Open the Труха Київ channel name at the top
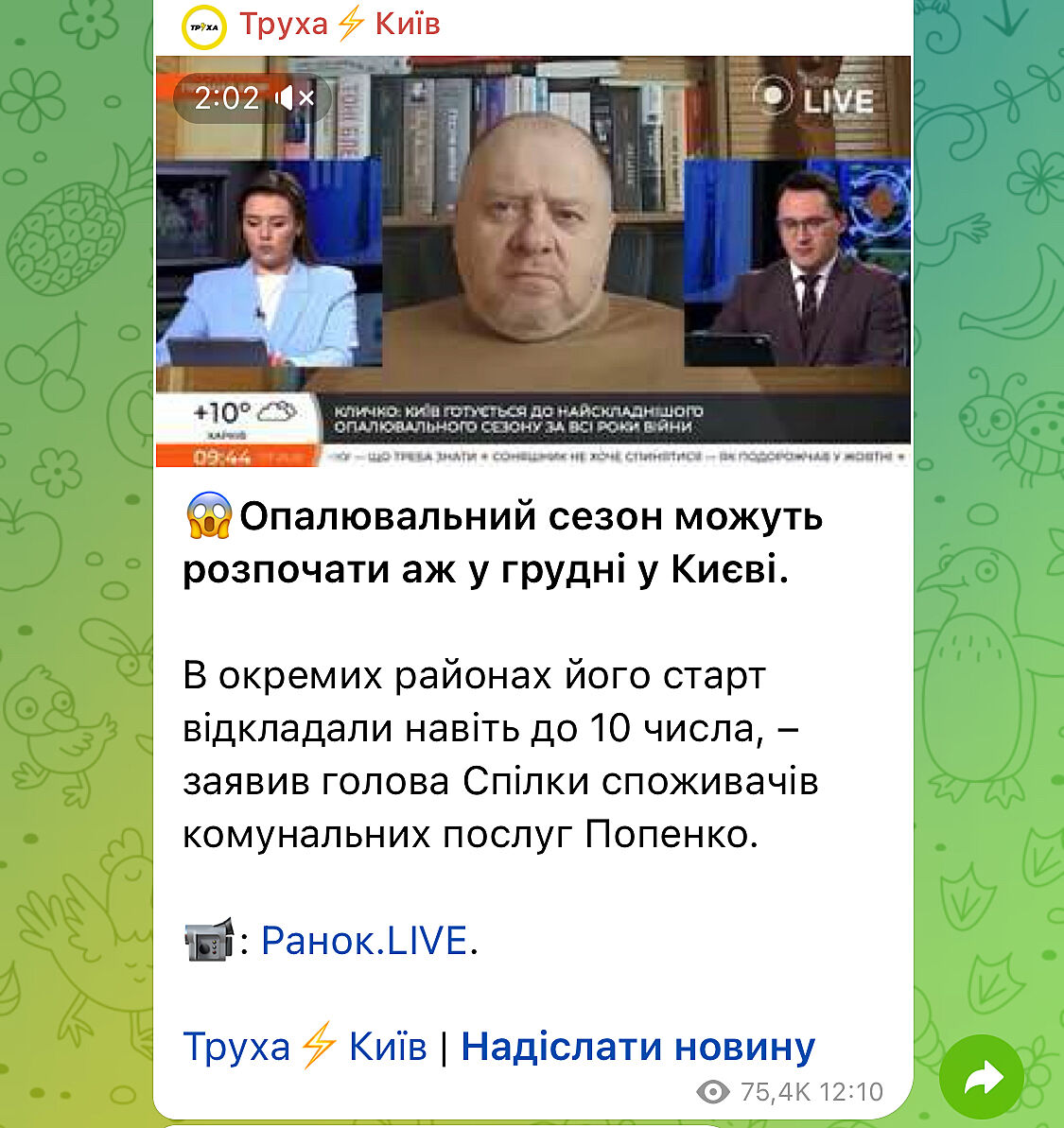The width and height of the screenshot is (1064, 1128). point(340,24)
